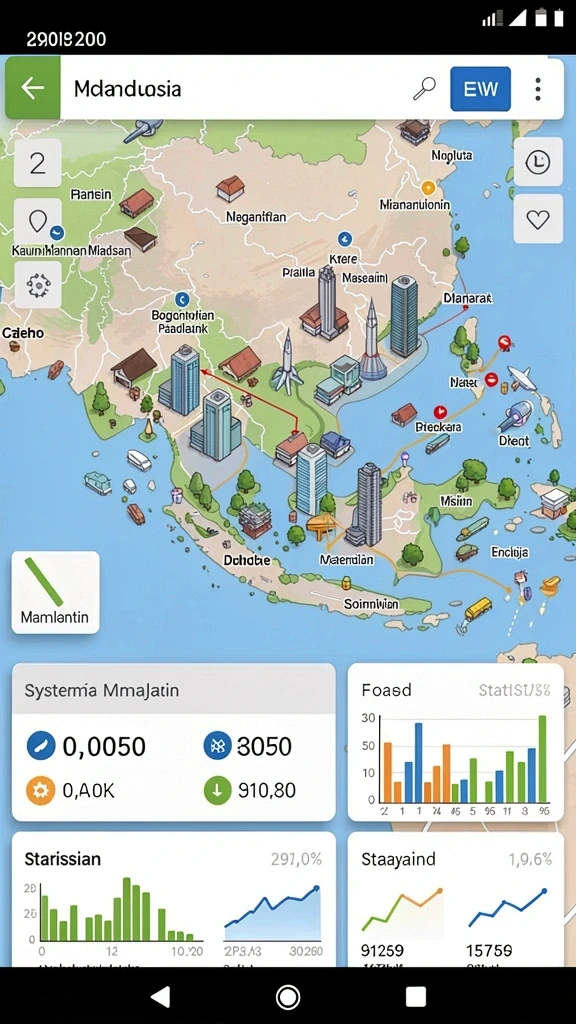
Task: Tap the green back arrow
Action: click(x=33, y=88)
